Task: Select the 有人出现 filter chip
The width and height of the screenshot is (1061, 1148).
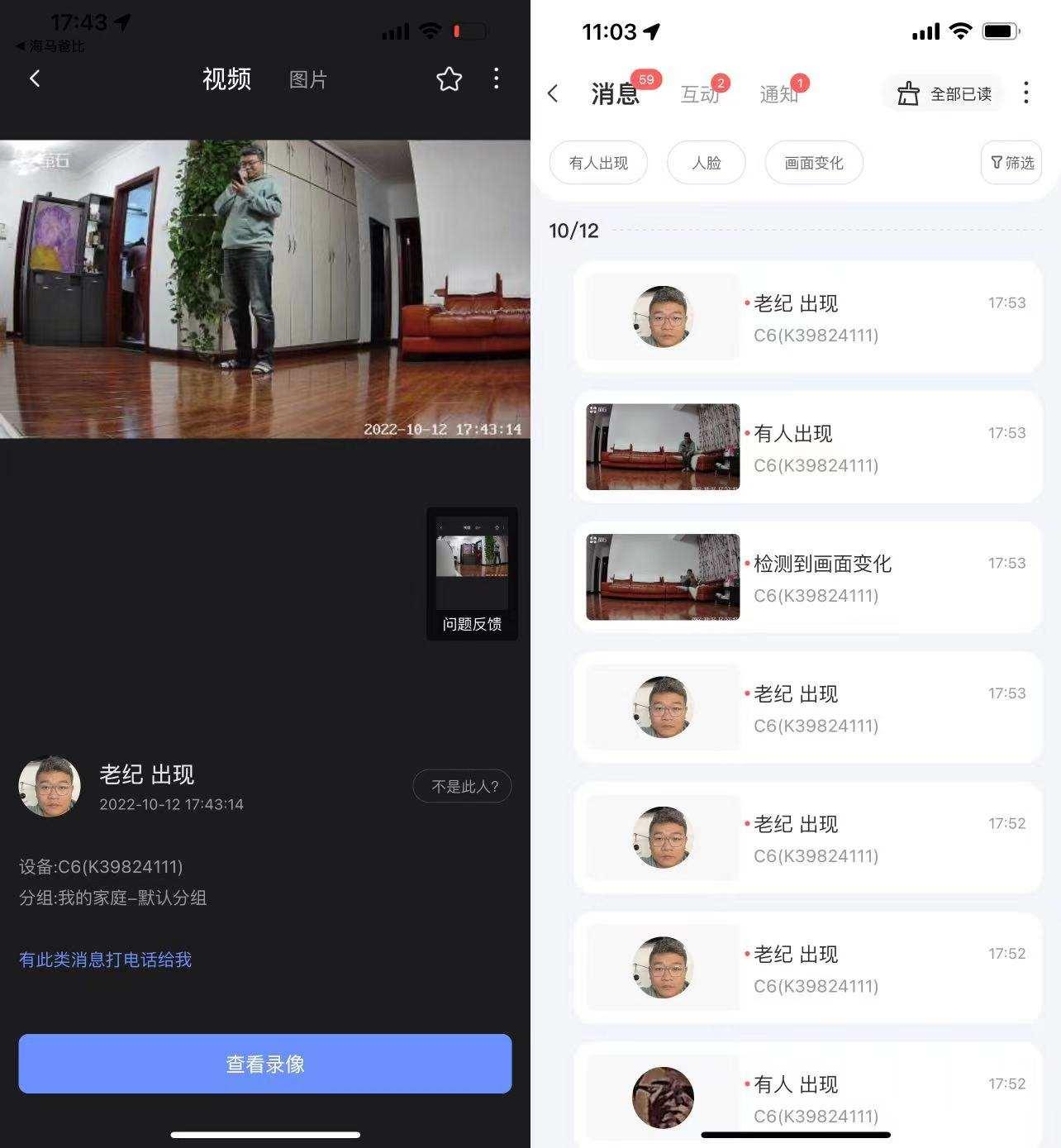Action: pos(598,163)
